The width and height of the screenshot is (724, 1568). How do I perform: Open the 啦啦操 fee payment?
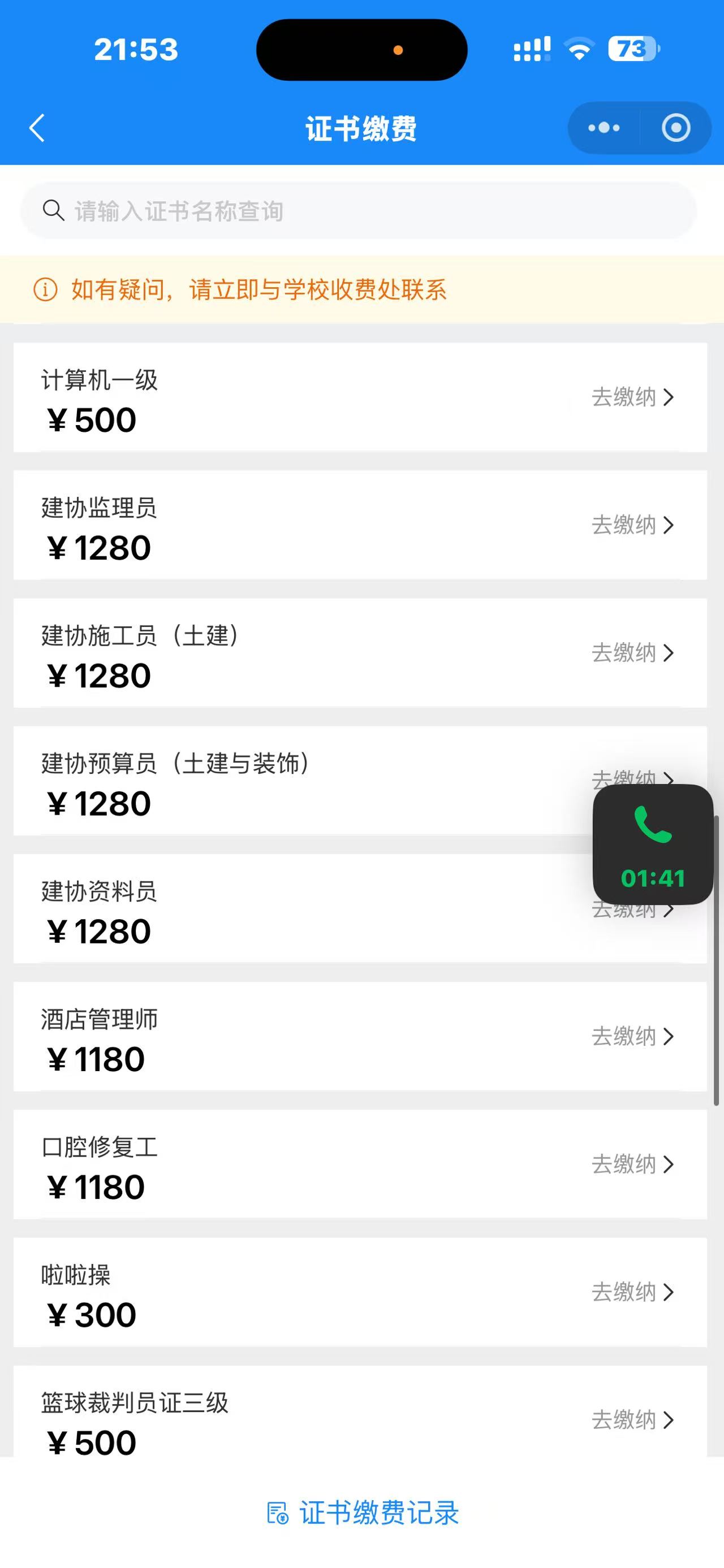[360, 1292]
